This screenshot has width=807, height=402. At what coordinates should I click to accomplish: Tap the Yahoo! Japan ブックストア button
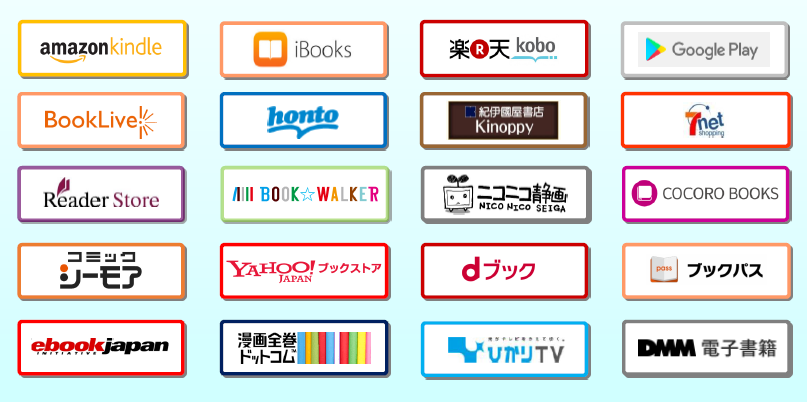(303, 270)
